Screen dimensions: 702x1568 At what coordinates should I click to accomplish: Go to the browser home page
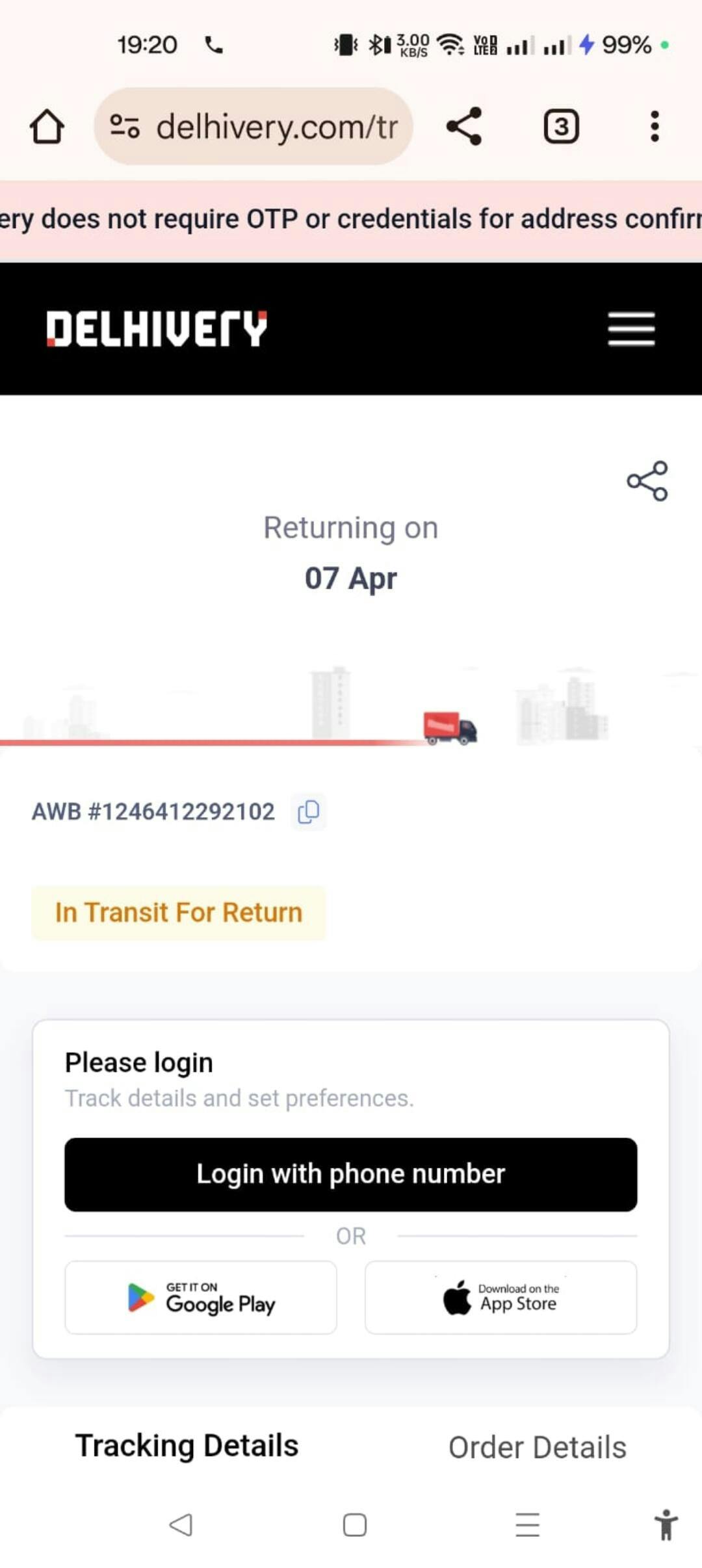[x=47, y=126]
